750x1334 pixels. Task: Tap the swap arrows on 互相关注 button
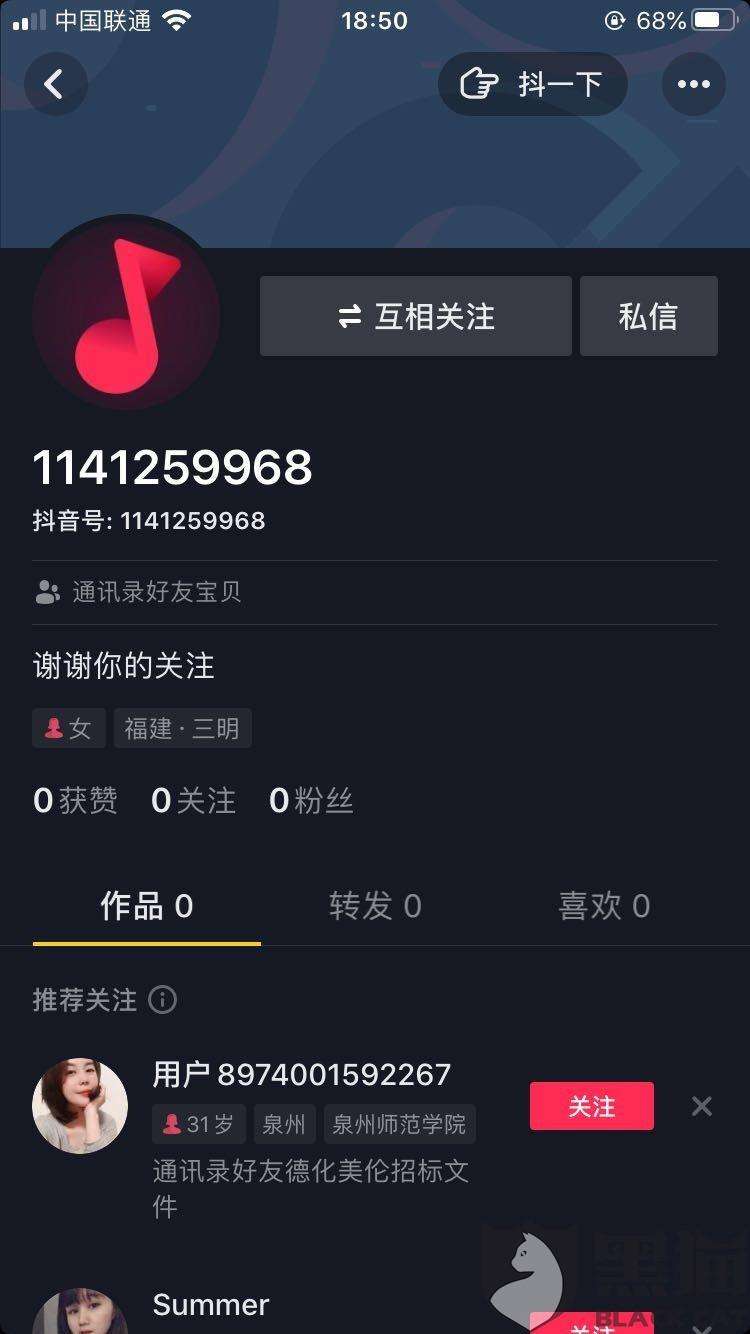click(350, 316)
